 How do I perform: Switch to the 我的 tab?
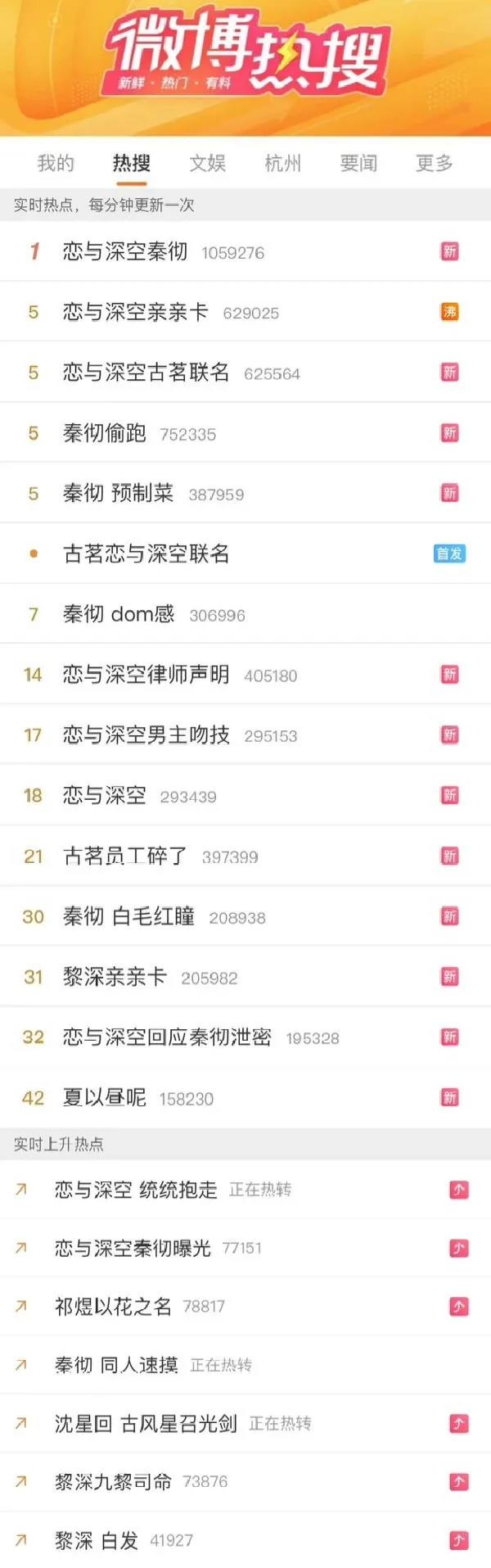pyautogui.click(x=56, y=163)
